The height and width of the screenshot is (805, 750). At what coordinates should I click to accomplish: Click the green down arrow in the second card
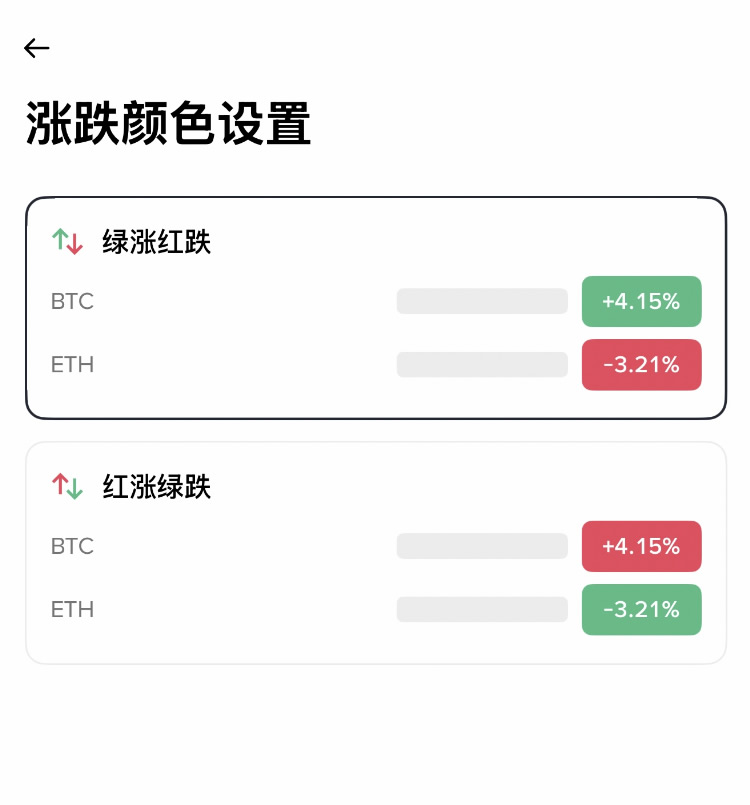pos(73,487)
